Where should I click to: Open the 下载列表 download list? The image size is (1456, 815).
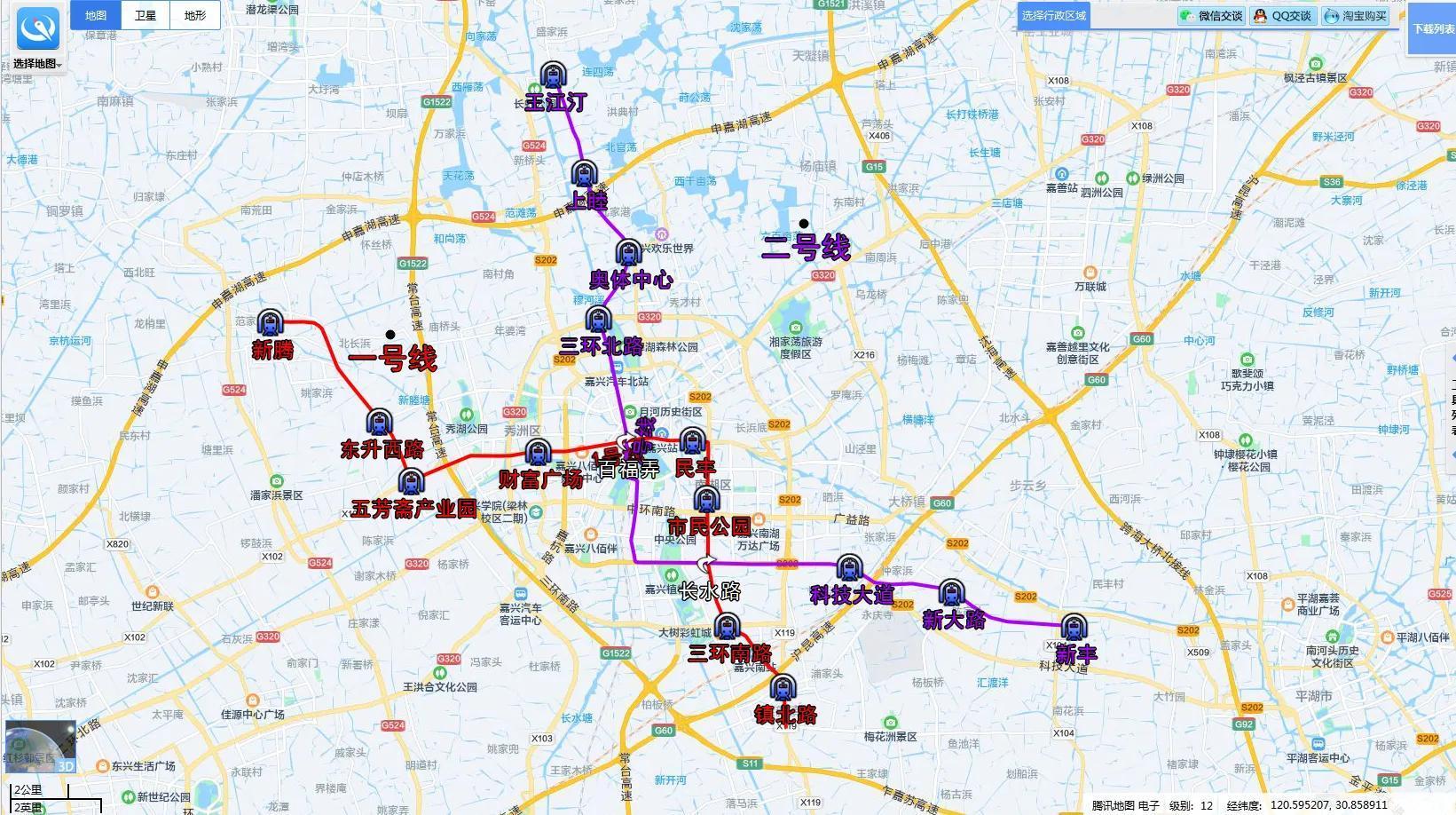point(1433,29)
